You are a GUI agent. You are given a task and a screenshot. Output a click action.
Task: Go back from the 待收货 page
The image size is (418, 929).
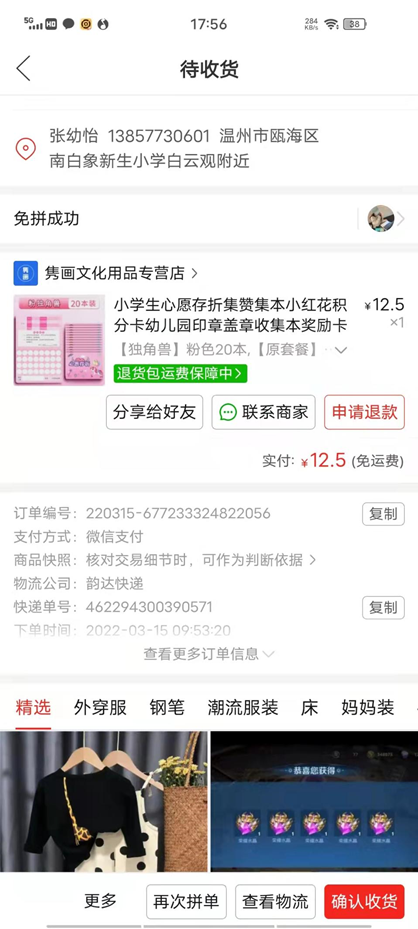pos(23,69)
